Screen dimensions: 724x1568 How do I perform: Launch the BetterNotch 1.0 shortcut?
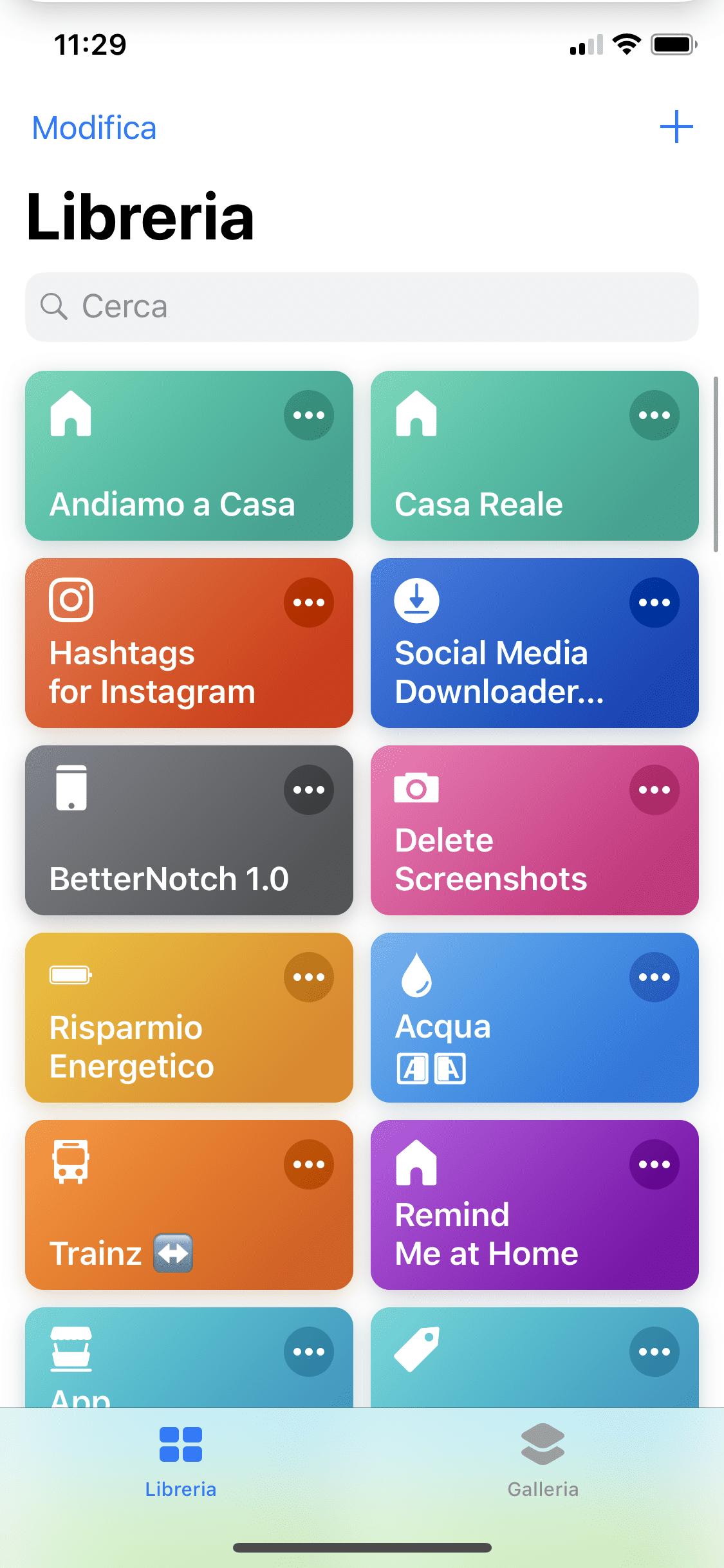tap(189, 830)
